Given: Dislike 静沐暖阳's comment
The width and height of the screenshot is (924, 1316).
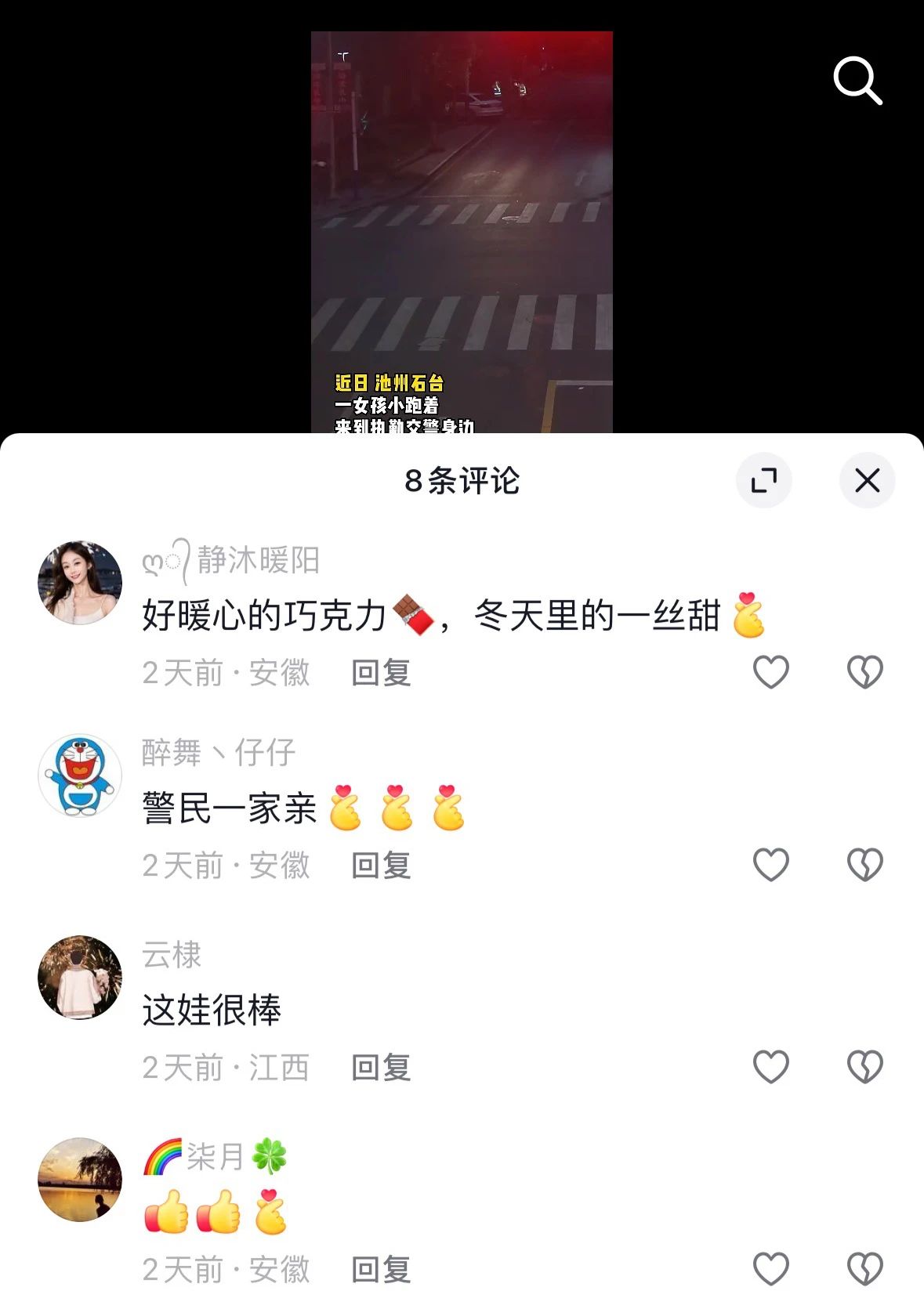Looking at the screenshot, I should [x=864, y=672].
